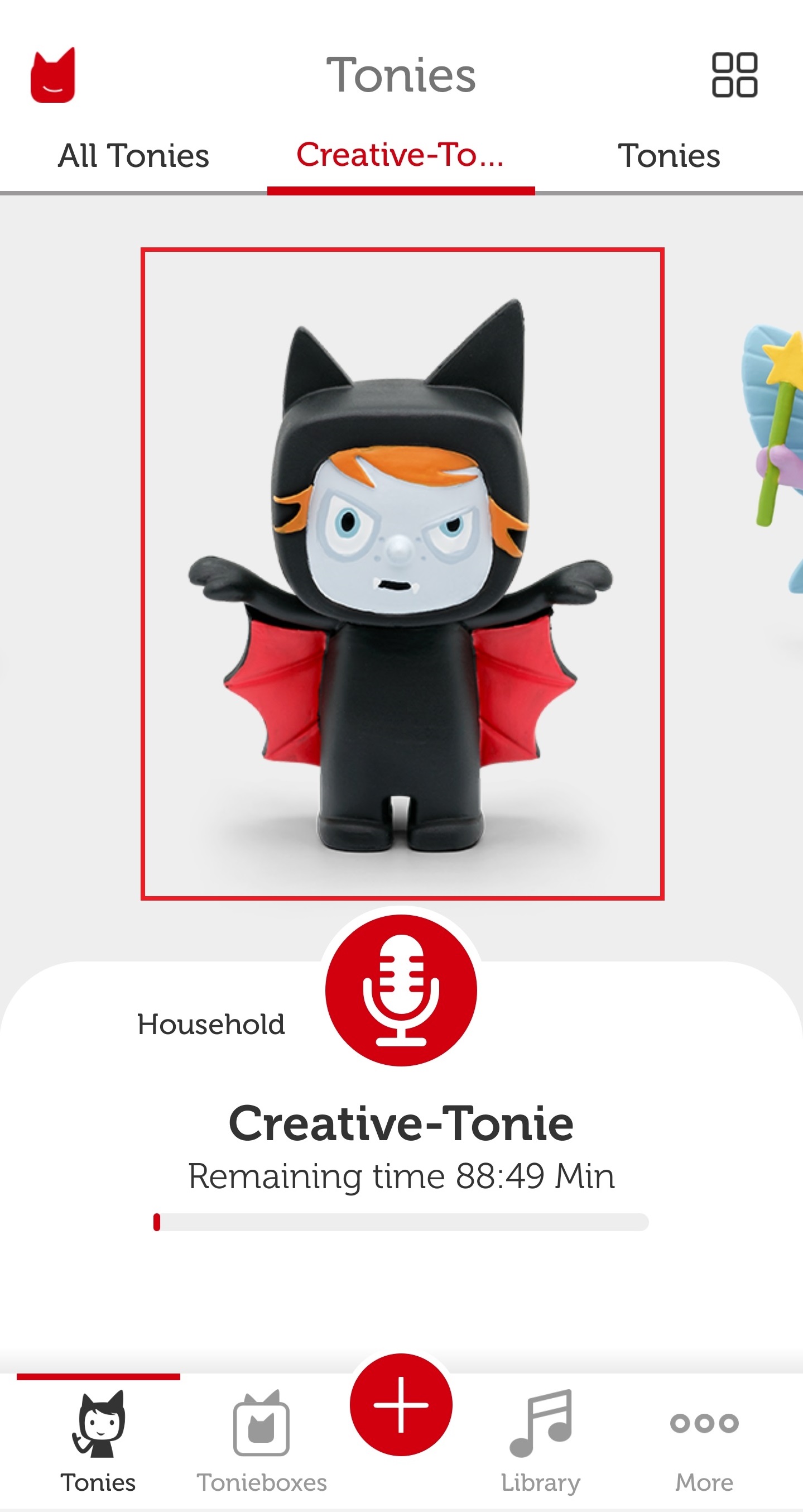This screenshot has width=803, height=1512.
Task: Switch to the Tonies top tab
Action: 669,156
